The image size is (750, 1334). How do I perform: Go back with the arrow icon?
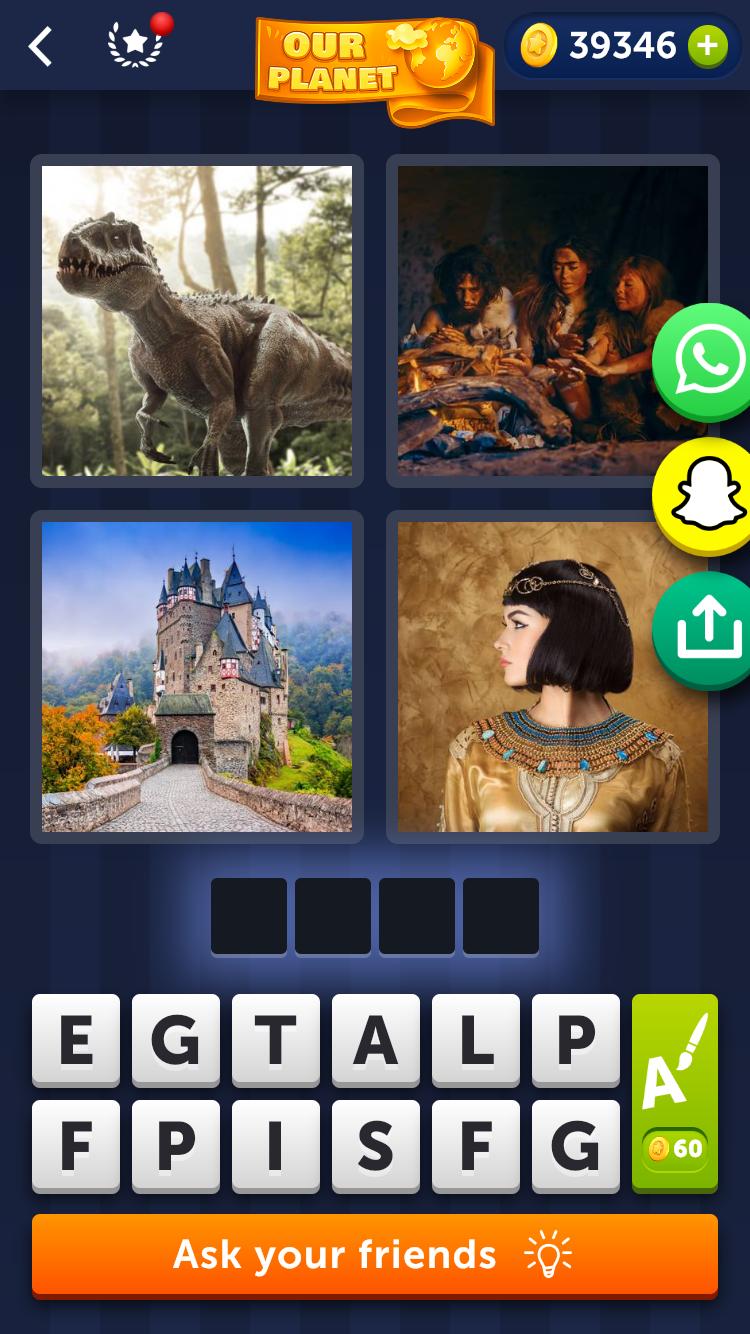pos(40,47)
